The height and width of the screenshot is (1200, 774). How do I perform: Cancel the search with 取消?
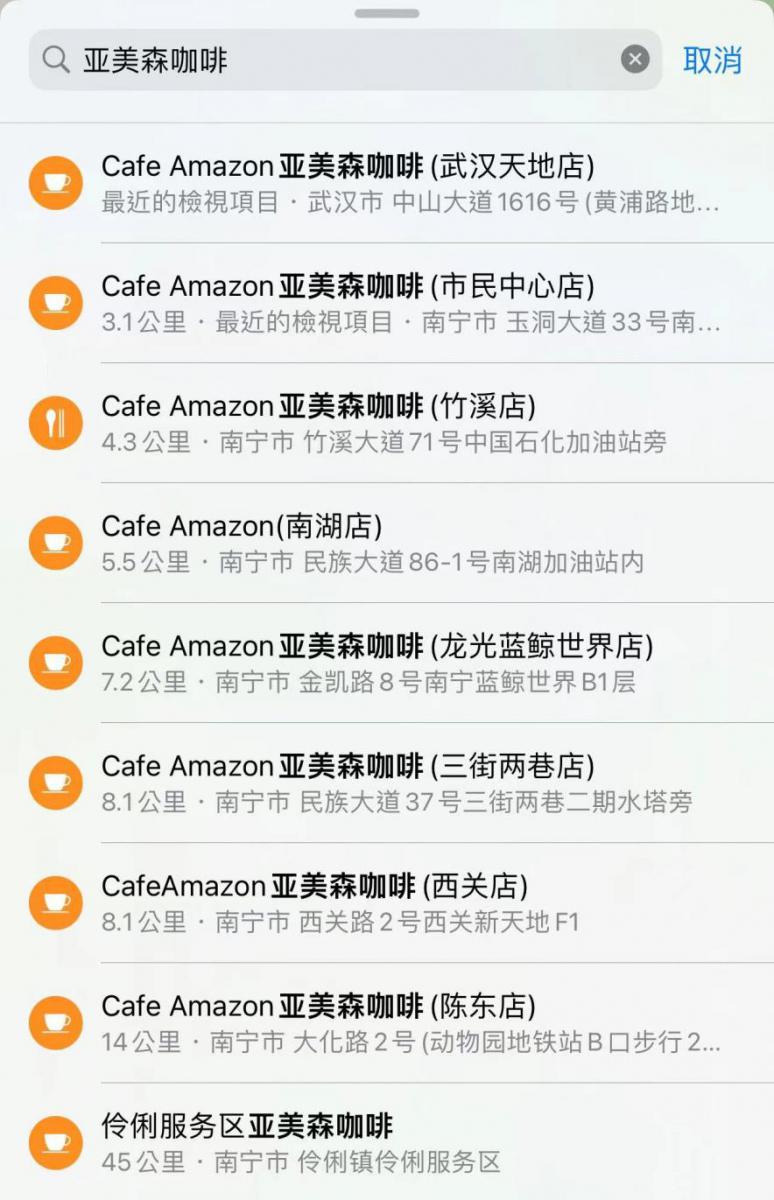712,60
